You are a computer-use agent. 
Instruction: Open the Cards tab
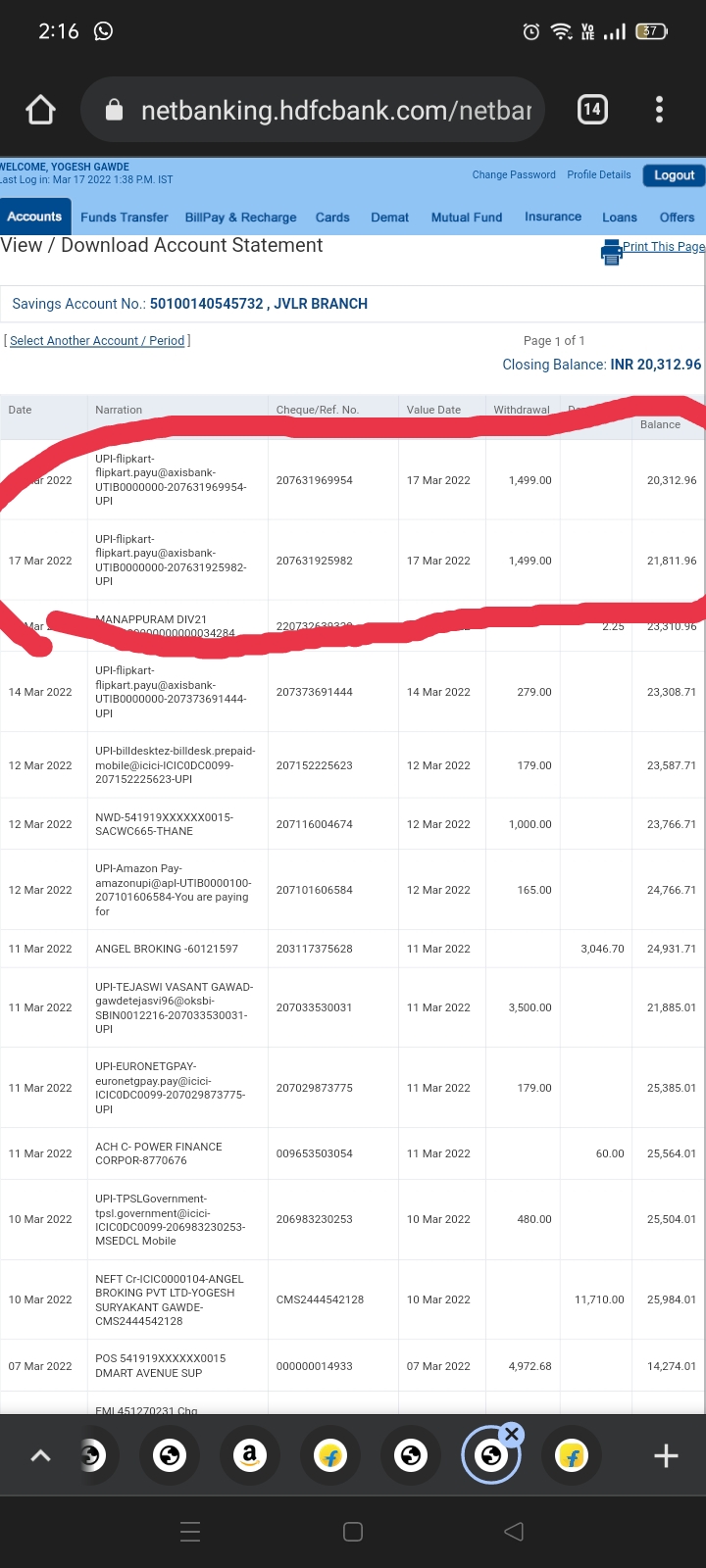332,218
